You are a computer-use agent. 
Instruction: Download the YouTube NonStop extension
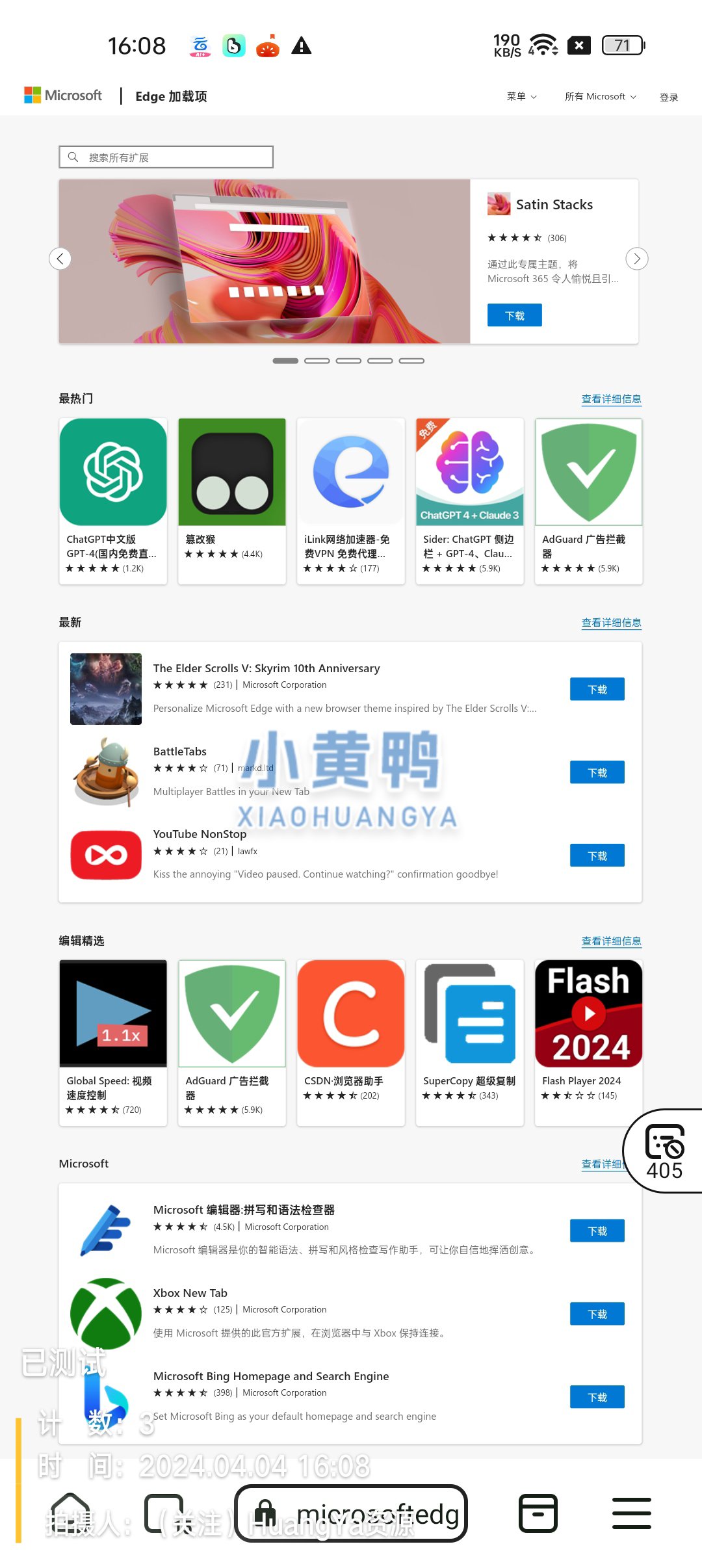(x=597, y=856)
